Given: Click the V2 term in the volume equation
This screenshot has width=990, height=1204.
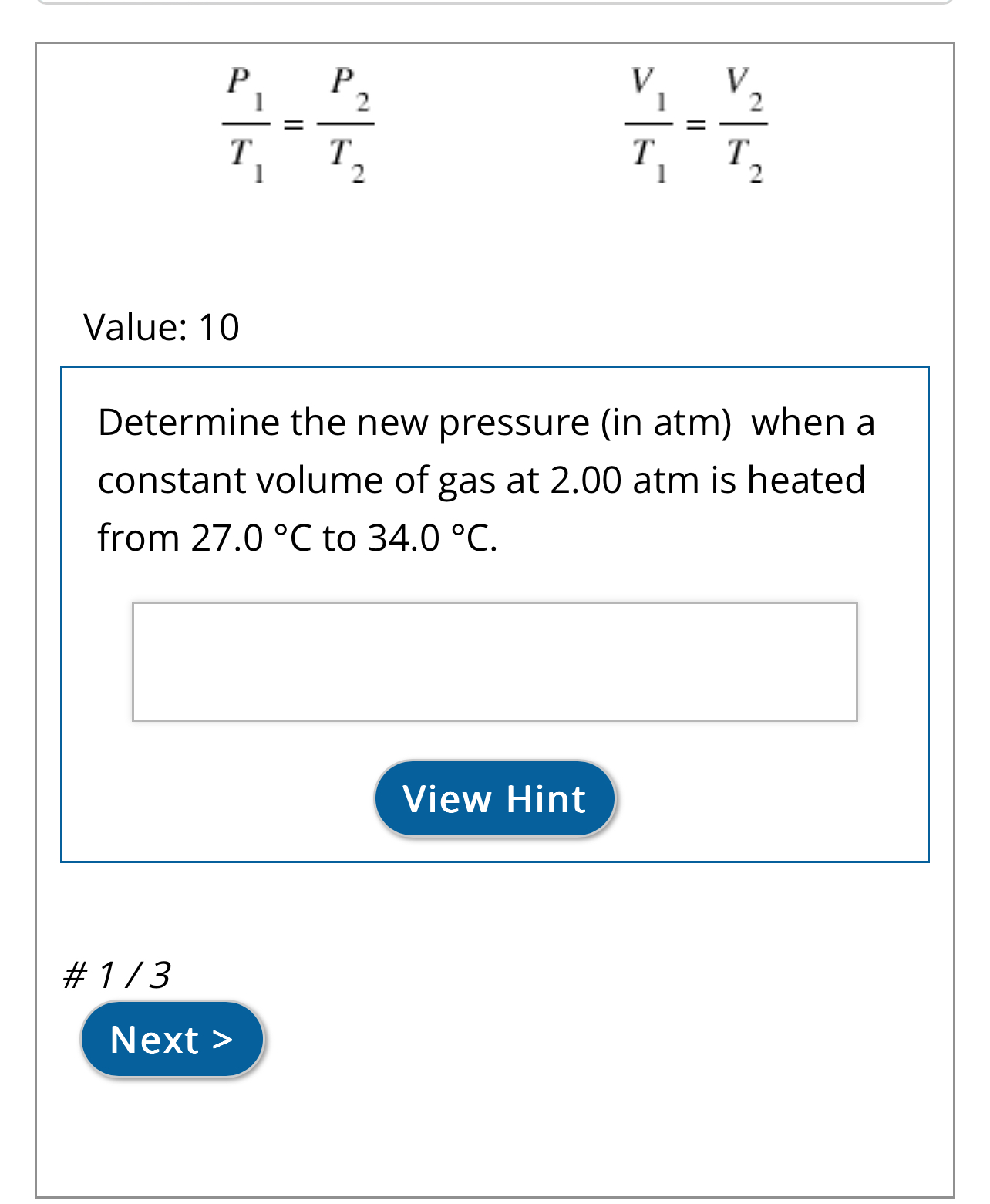Looking at the screenshot, I should pyautogui.click(x=740, y=86).
